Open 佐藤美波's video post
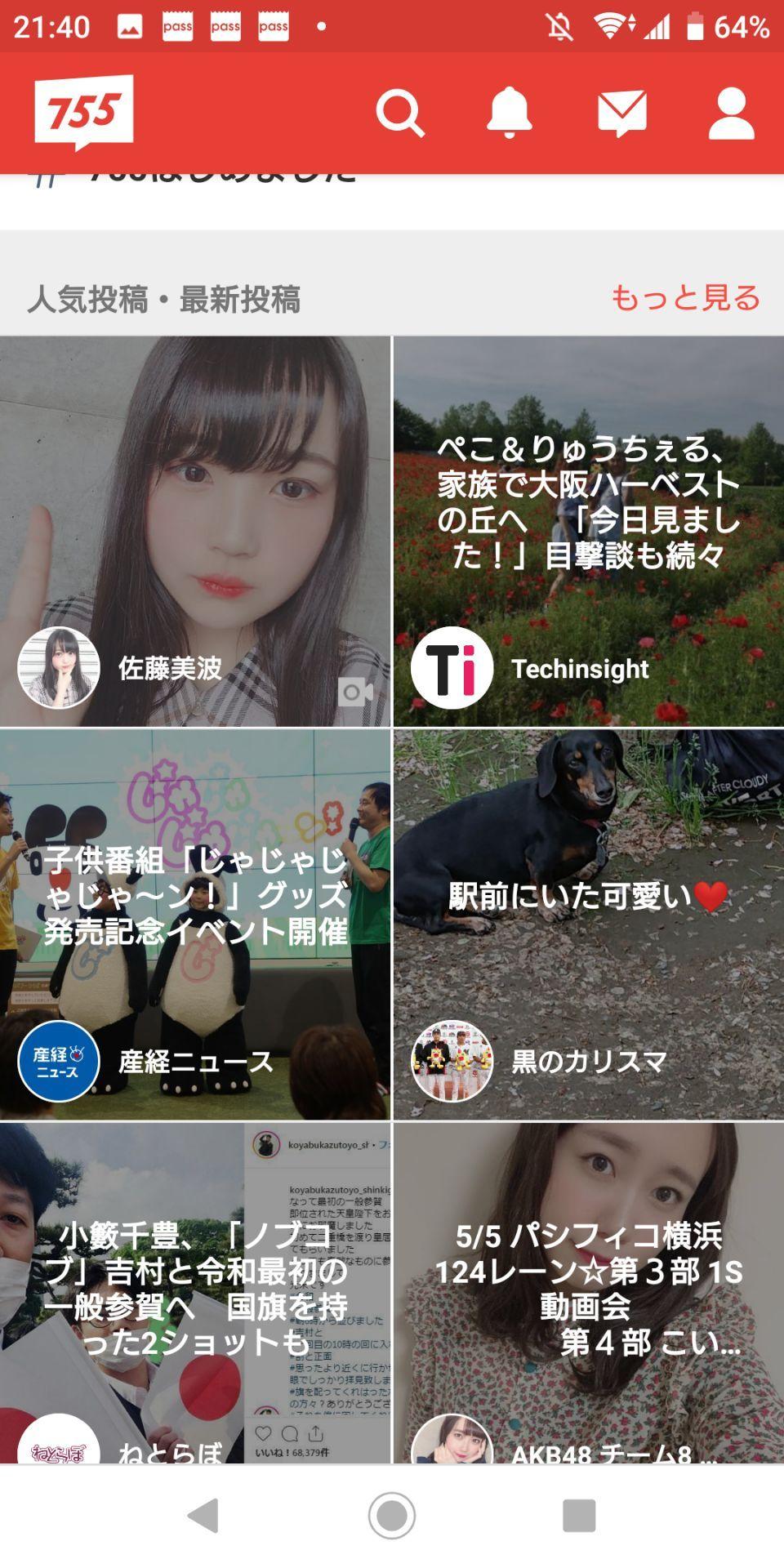This screenshot has height=1568, width=784. tap(195, 531)
